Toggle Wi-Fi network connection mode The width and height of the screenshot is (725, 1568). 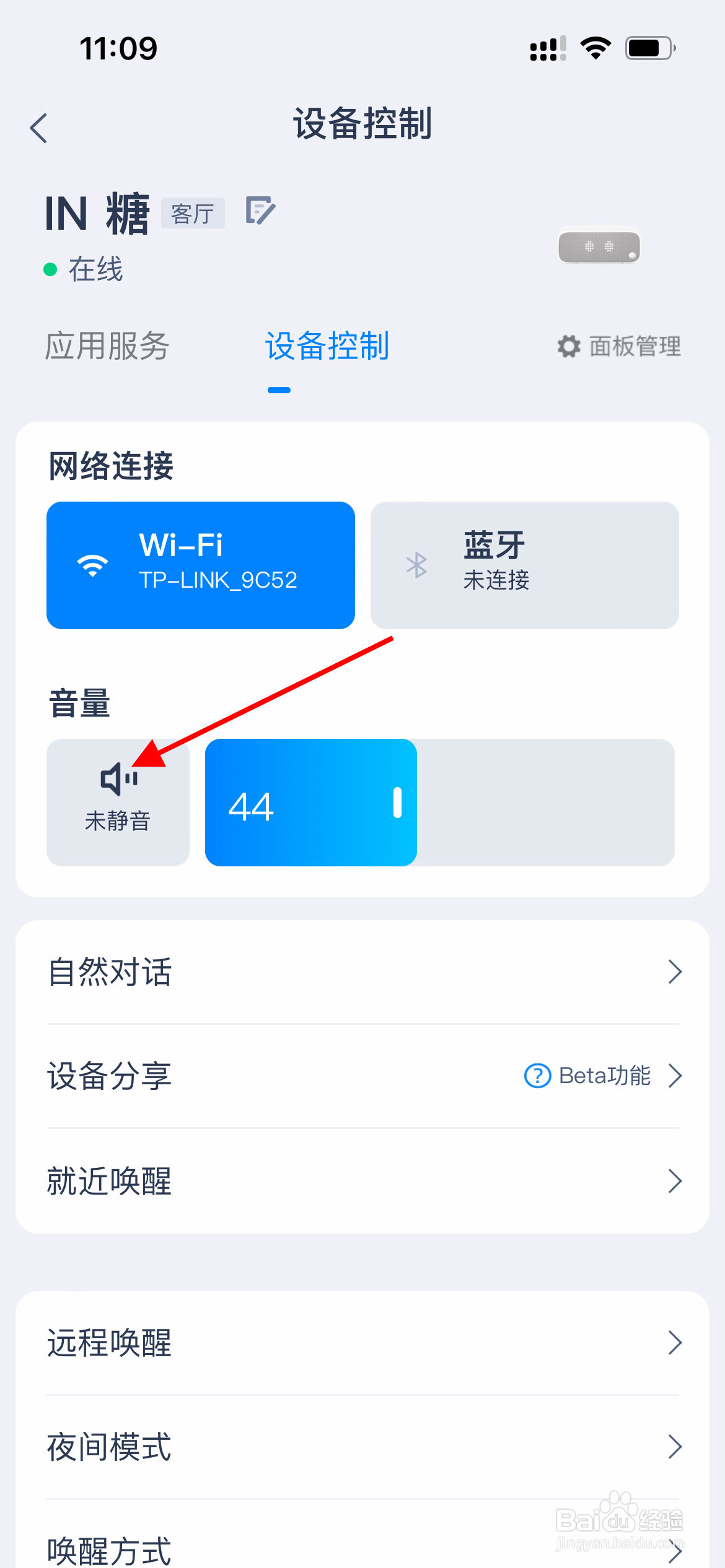point(200,565)
